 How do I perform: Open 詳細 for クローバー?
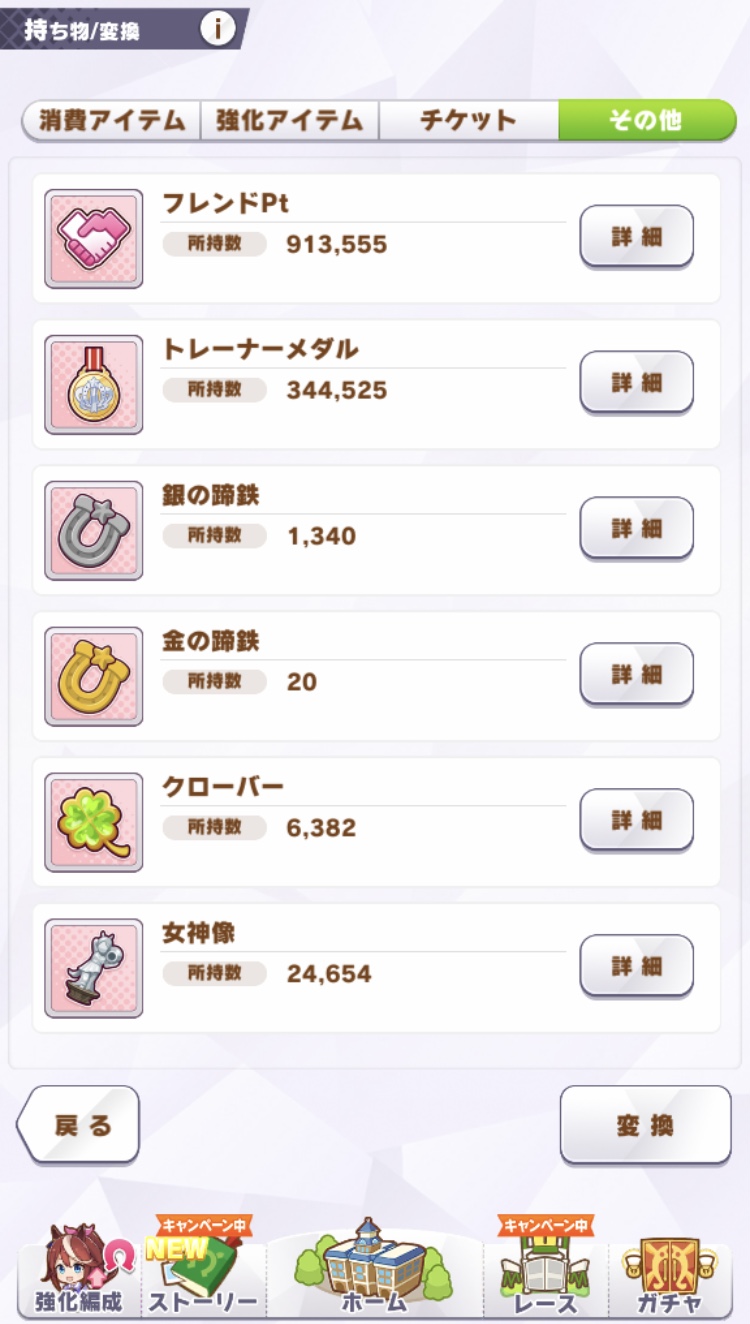point(636,820)
